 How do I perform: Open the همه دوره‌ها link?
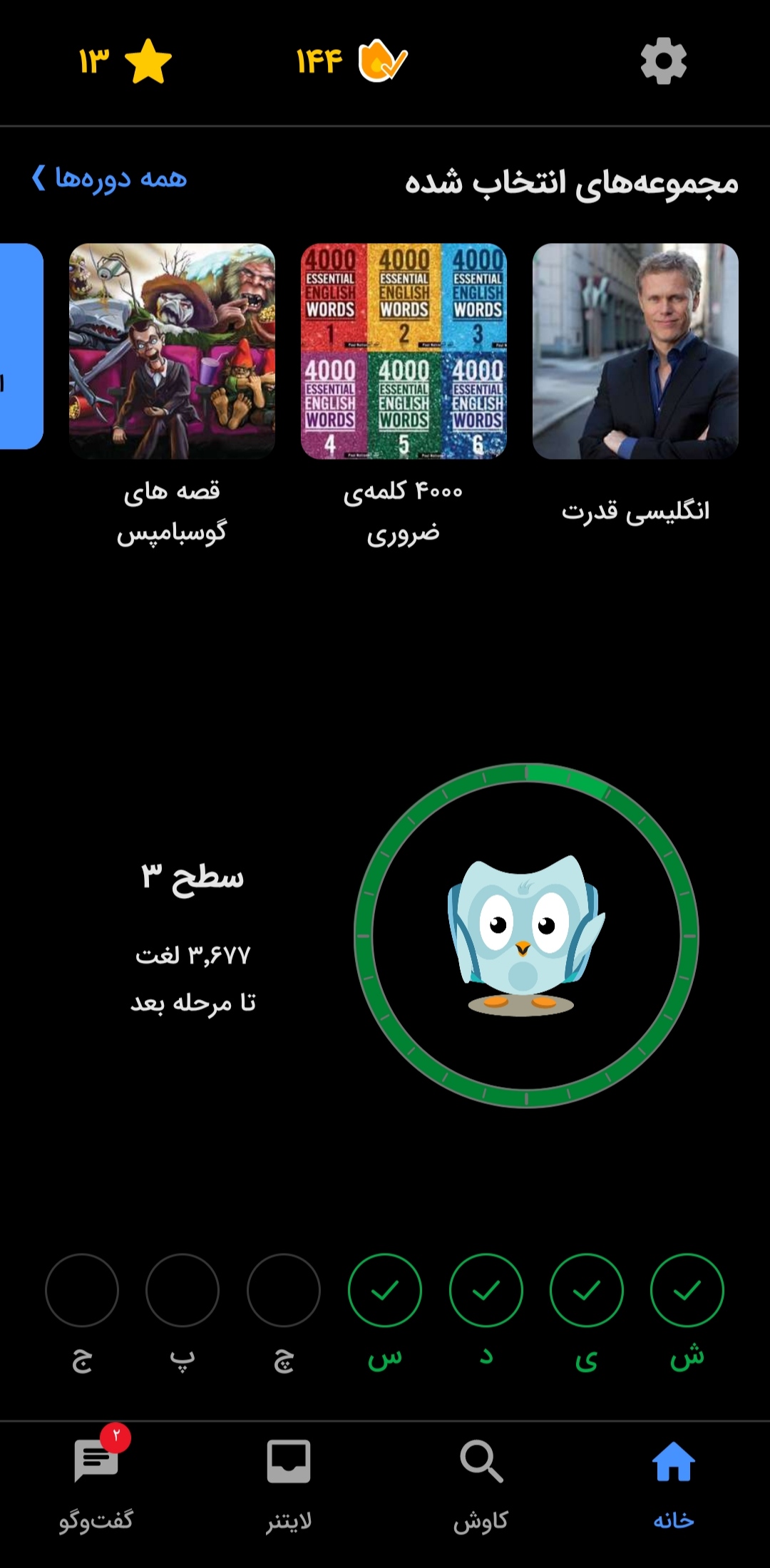[109, 178]
